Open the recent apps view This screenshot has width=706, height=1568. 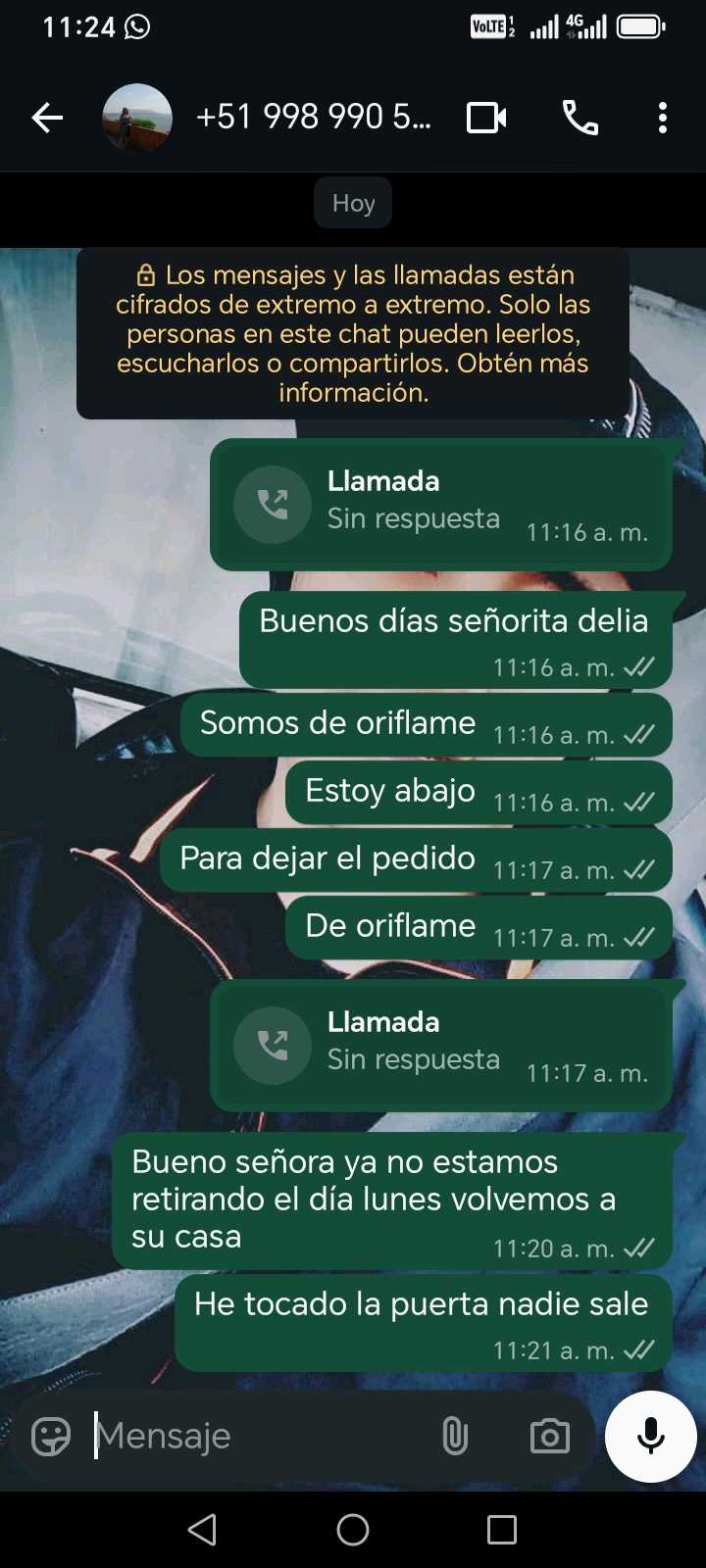click(502, 1530)
